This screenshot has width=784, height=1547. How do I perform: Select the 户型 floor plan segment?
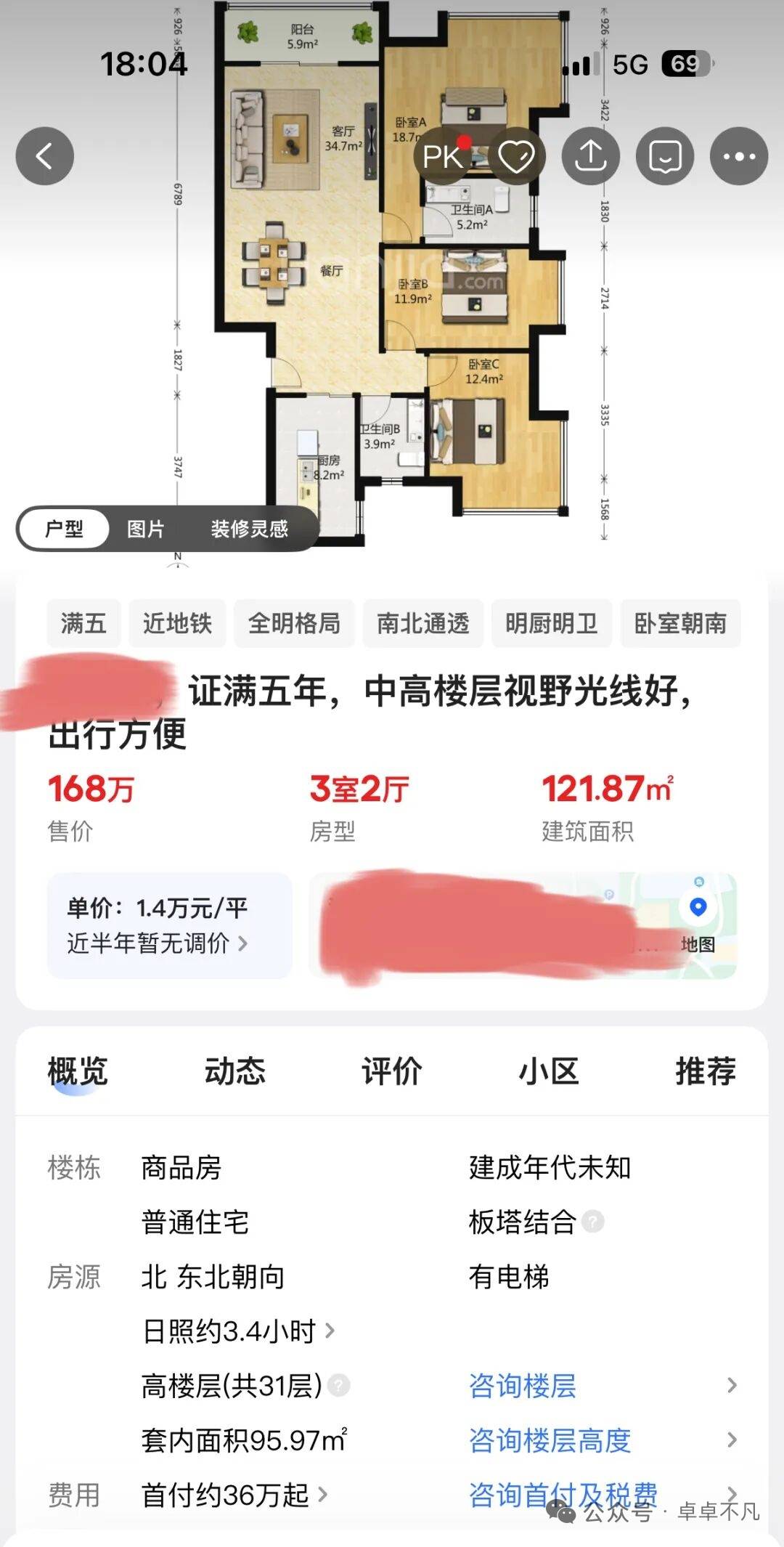tap(65, 529)
